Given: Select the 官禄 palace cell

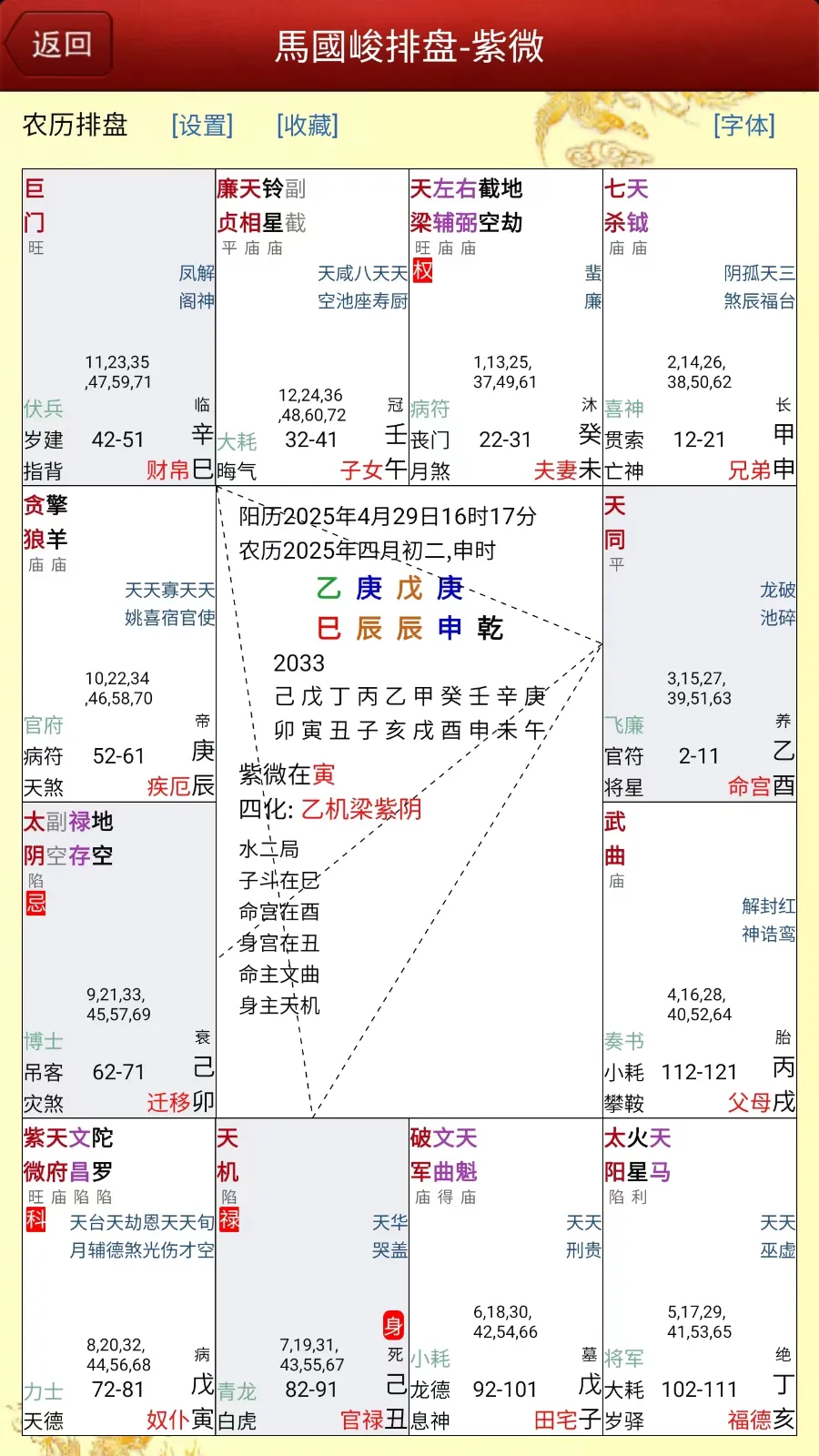Looking at the screenshot, I should pyautogui.click(x=312, y=1277).
